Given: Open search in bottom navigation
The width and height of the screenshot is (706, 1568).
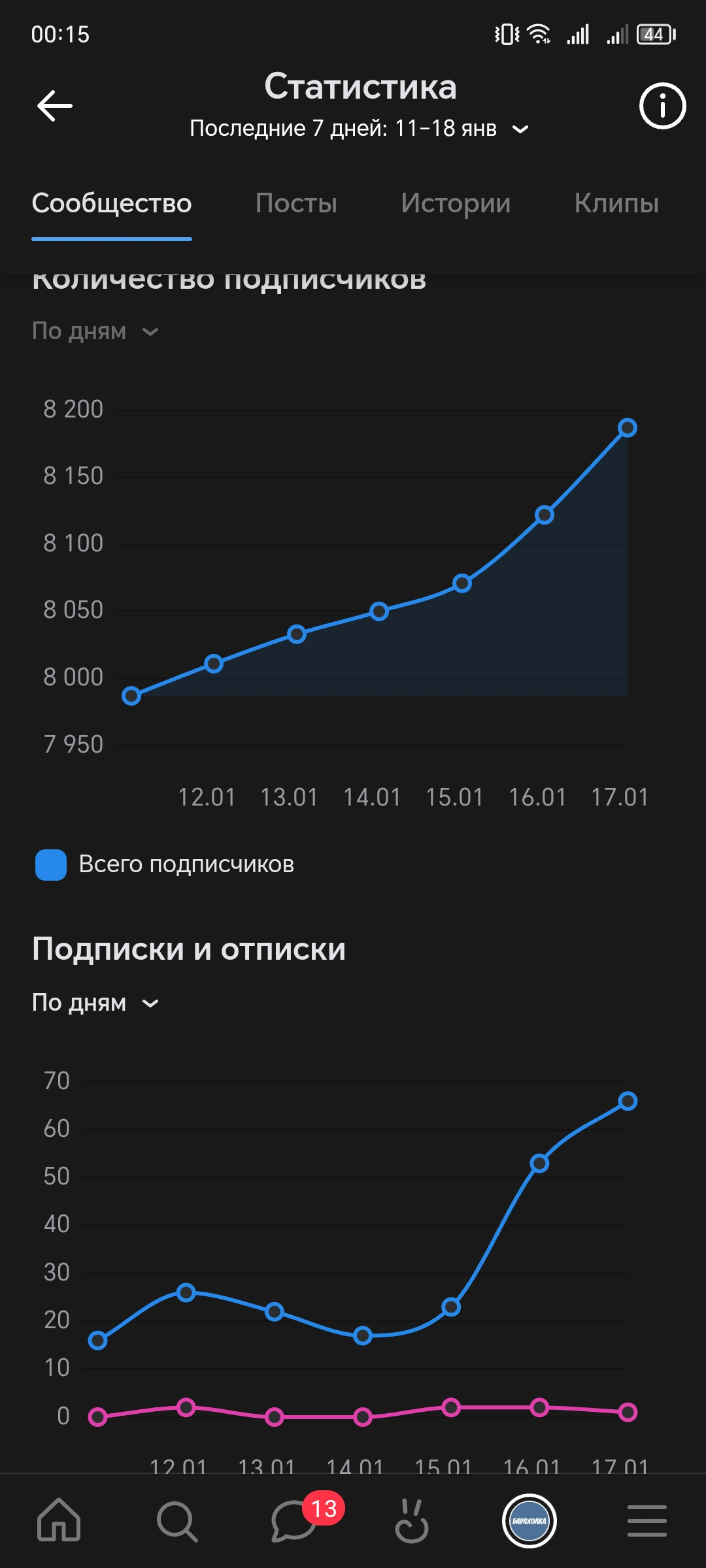Looking at the screenshot, I should tap(176, 1520).
